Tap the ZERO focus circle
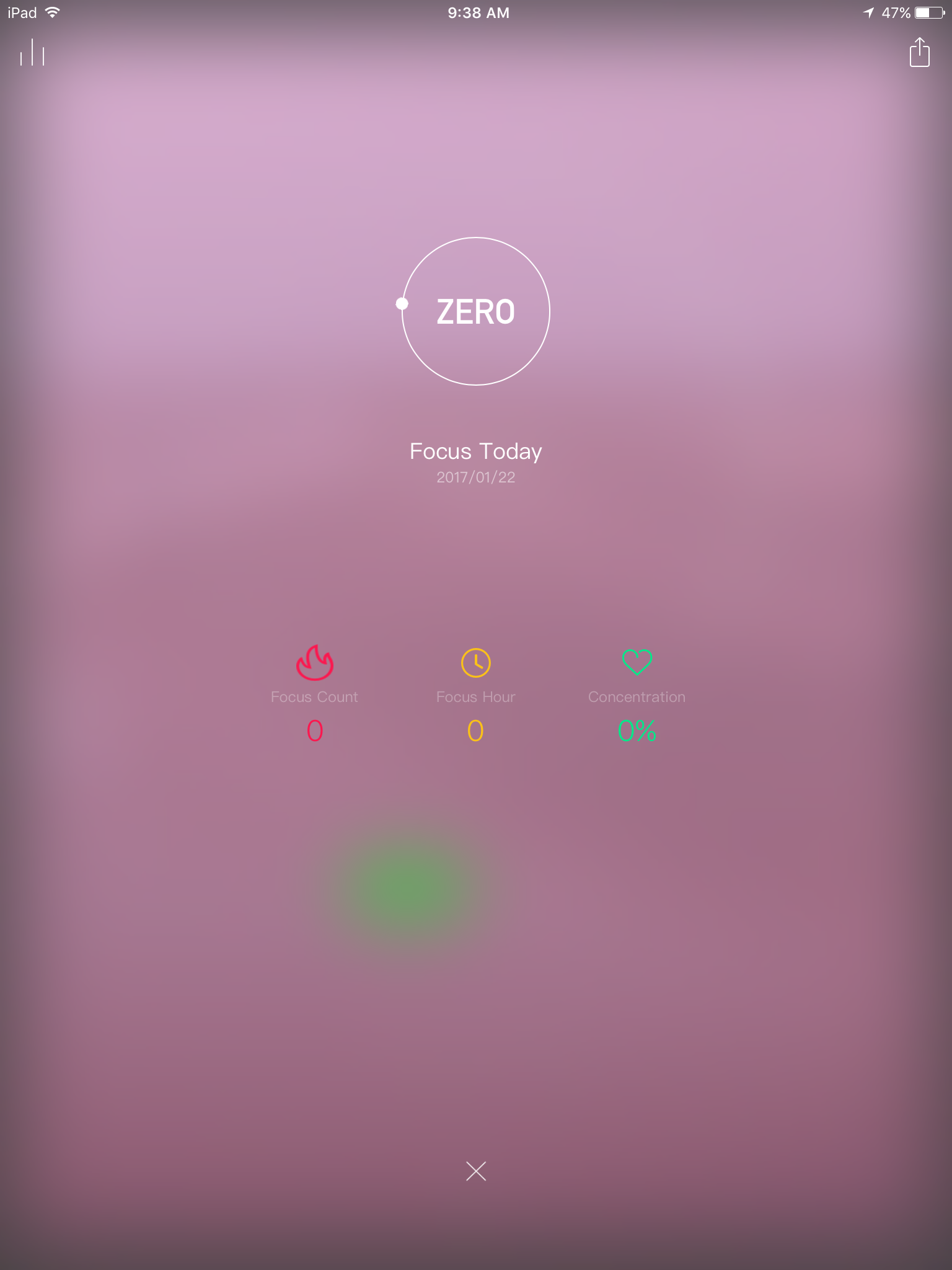Screen dimensions: 952x1270 [x=475, y=311]
